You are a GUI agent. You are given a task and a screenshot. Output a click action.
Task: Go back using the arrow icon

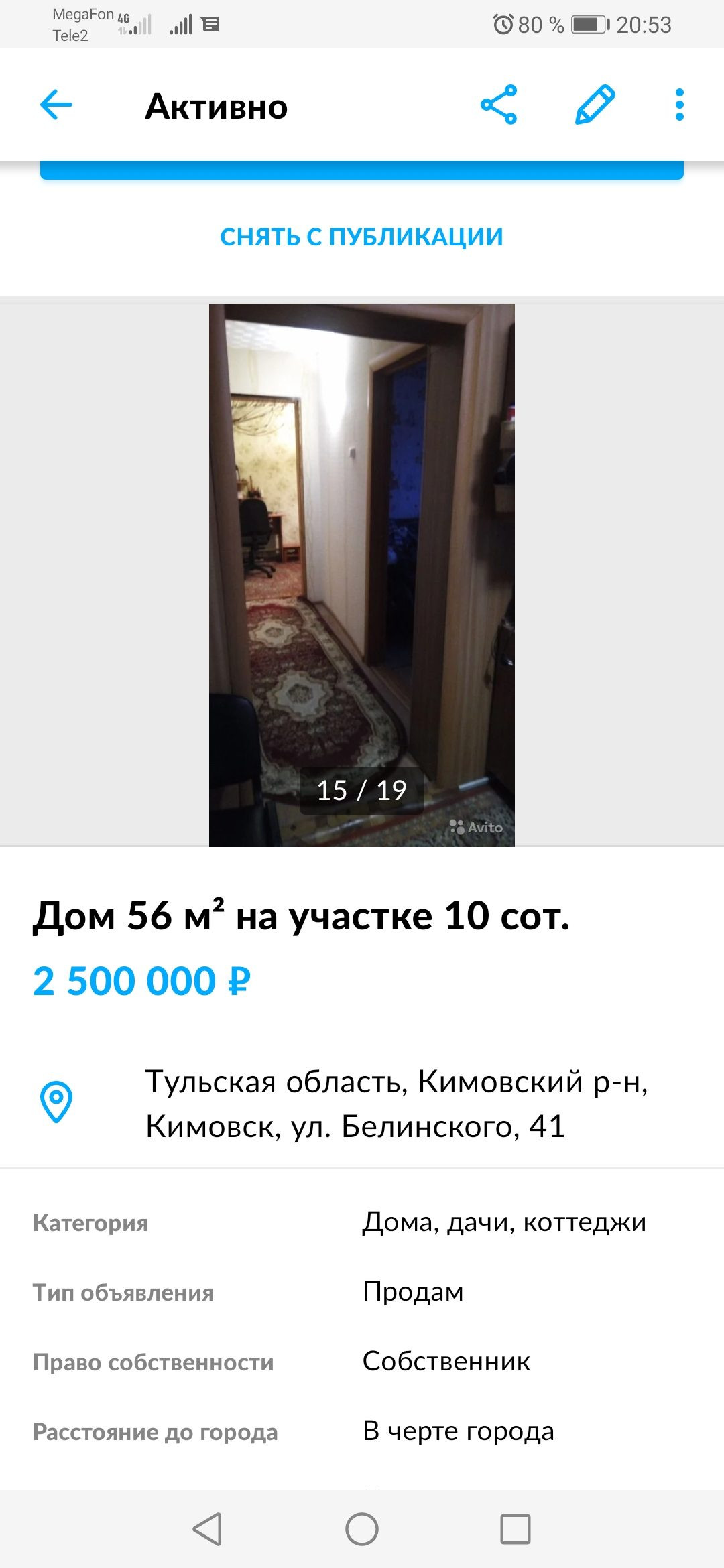tap(56, 105)
